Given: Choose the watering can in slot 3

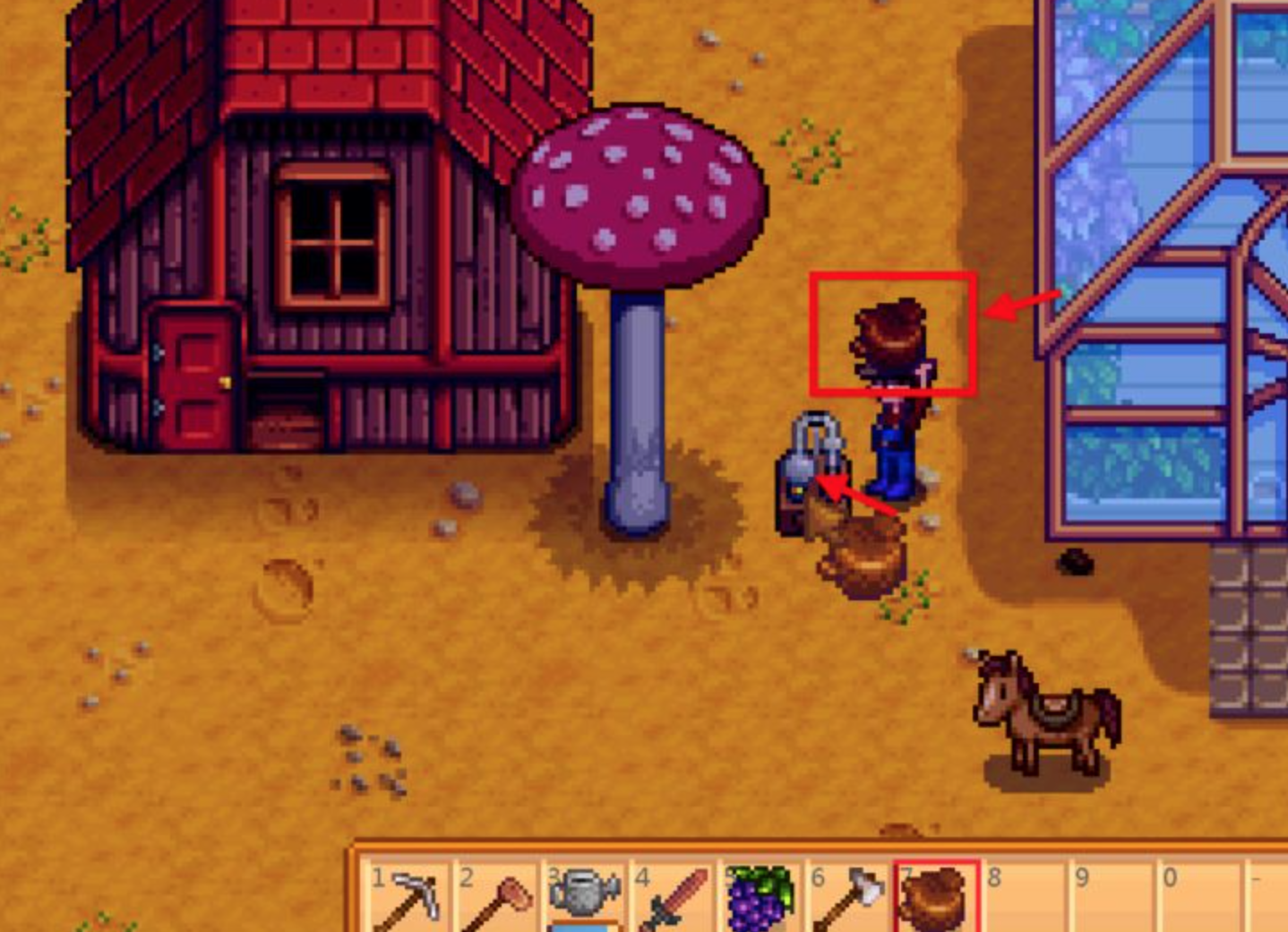Looking at the screenshot, I should coord(584,899).
